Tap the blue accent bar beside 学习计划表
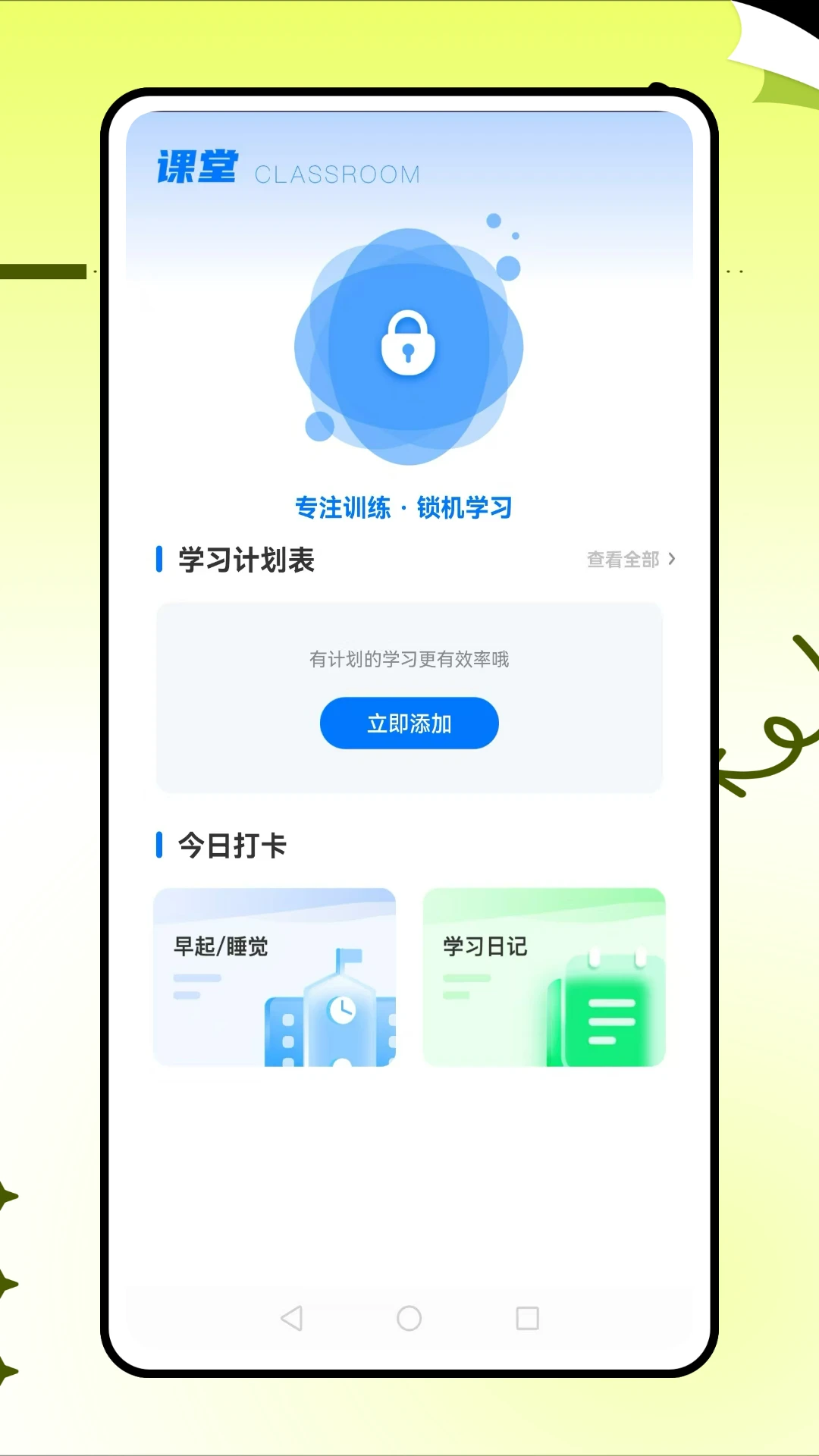Screen dimensions: 819x1456 coord(159,560)
